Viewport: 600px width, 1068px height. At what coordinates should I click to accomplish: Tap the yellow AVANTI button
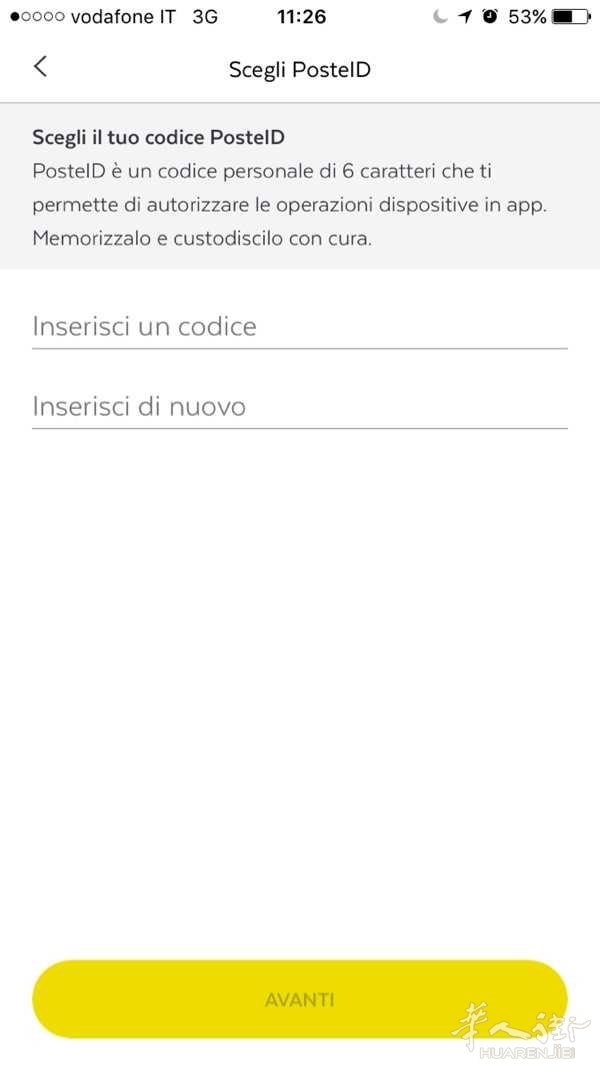[x=299, y=999]
